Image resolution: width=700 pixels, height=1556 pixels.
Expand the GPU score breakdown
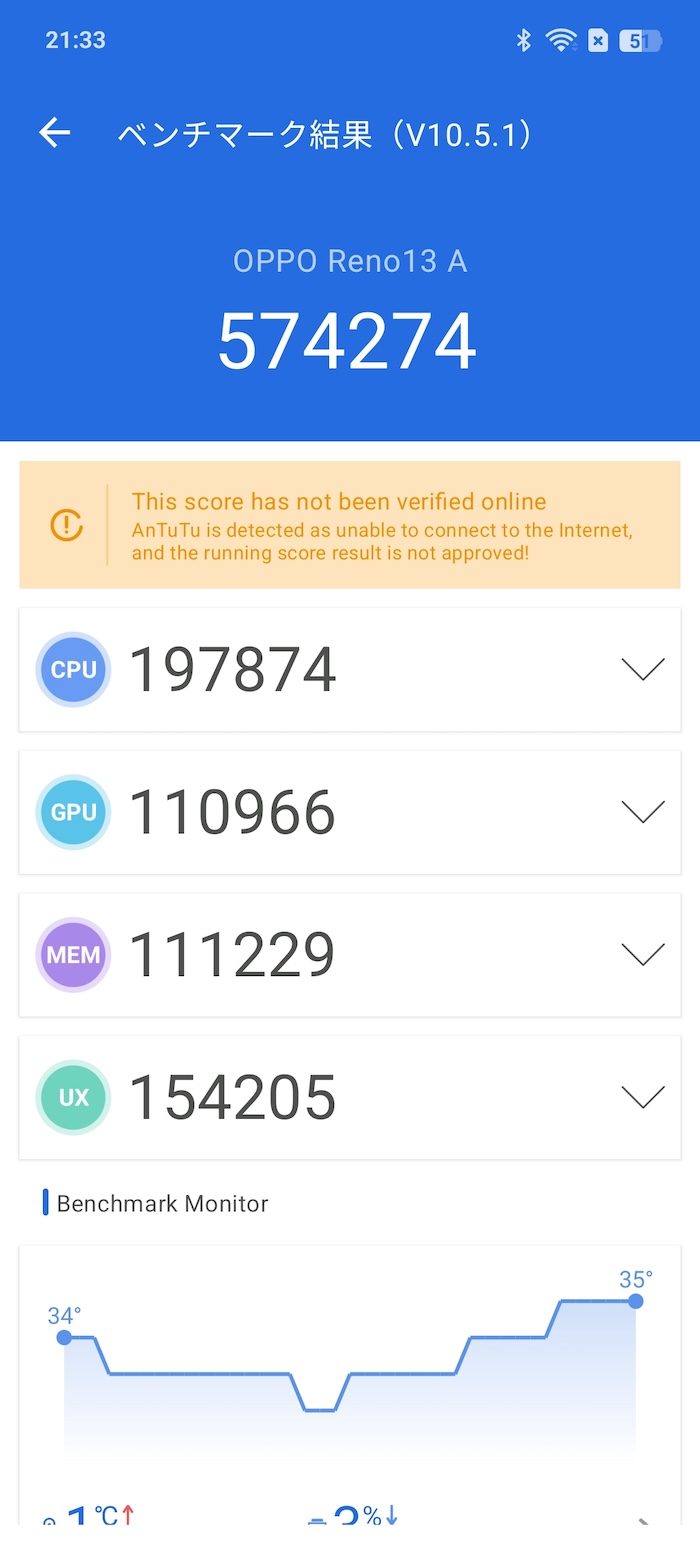643,812
